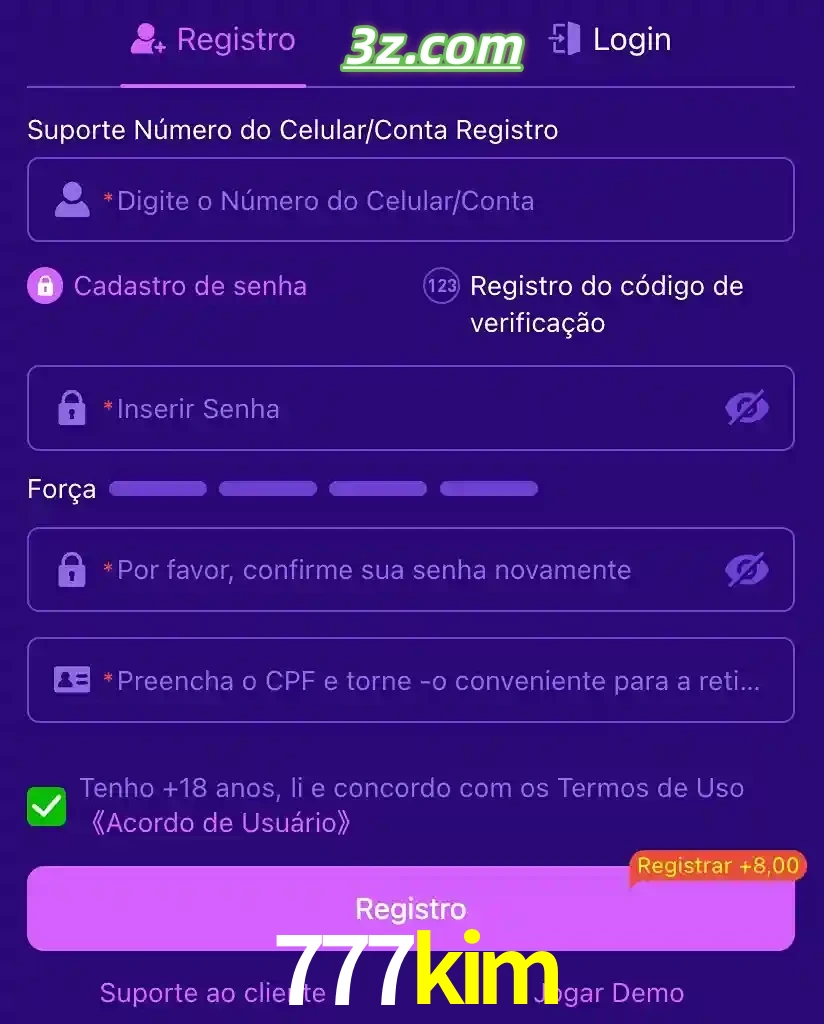Uncheck the +18 anos terms checkbox
Image resolution: width=824 pixels, height=1024 pixels.
click(x=47, y=806)
